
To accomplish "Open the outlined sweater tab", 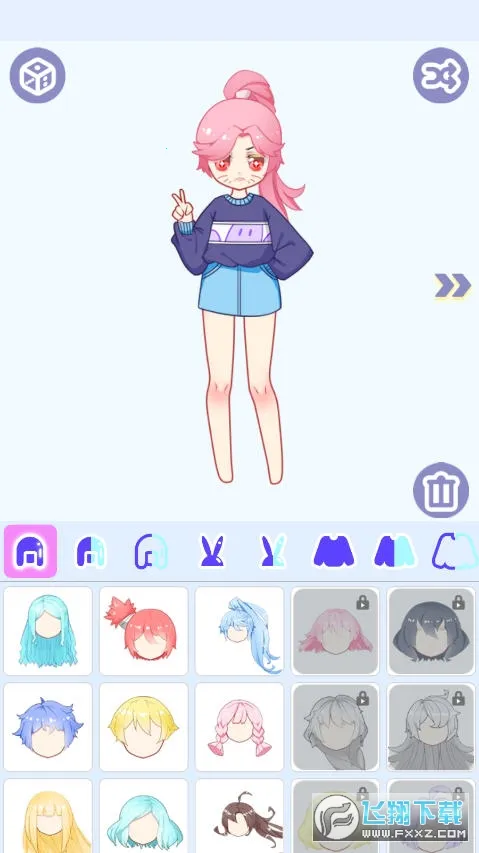I will [x=453, y=551].
